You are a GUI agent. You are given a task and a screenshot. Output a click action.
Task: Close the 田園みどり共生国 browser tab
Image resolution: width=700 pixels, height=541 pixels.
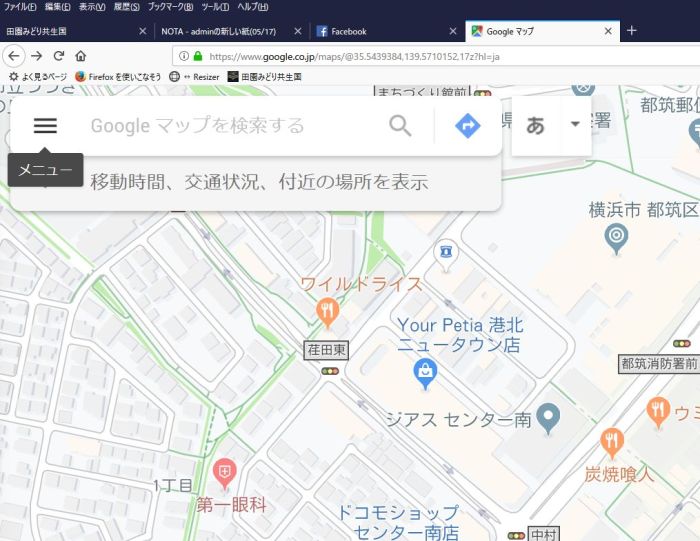pos(142,31)
